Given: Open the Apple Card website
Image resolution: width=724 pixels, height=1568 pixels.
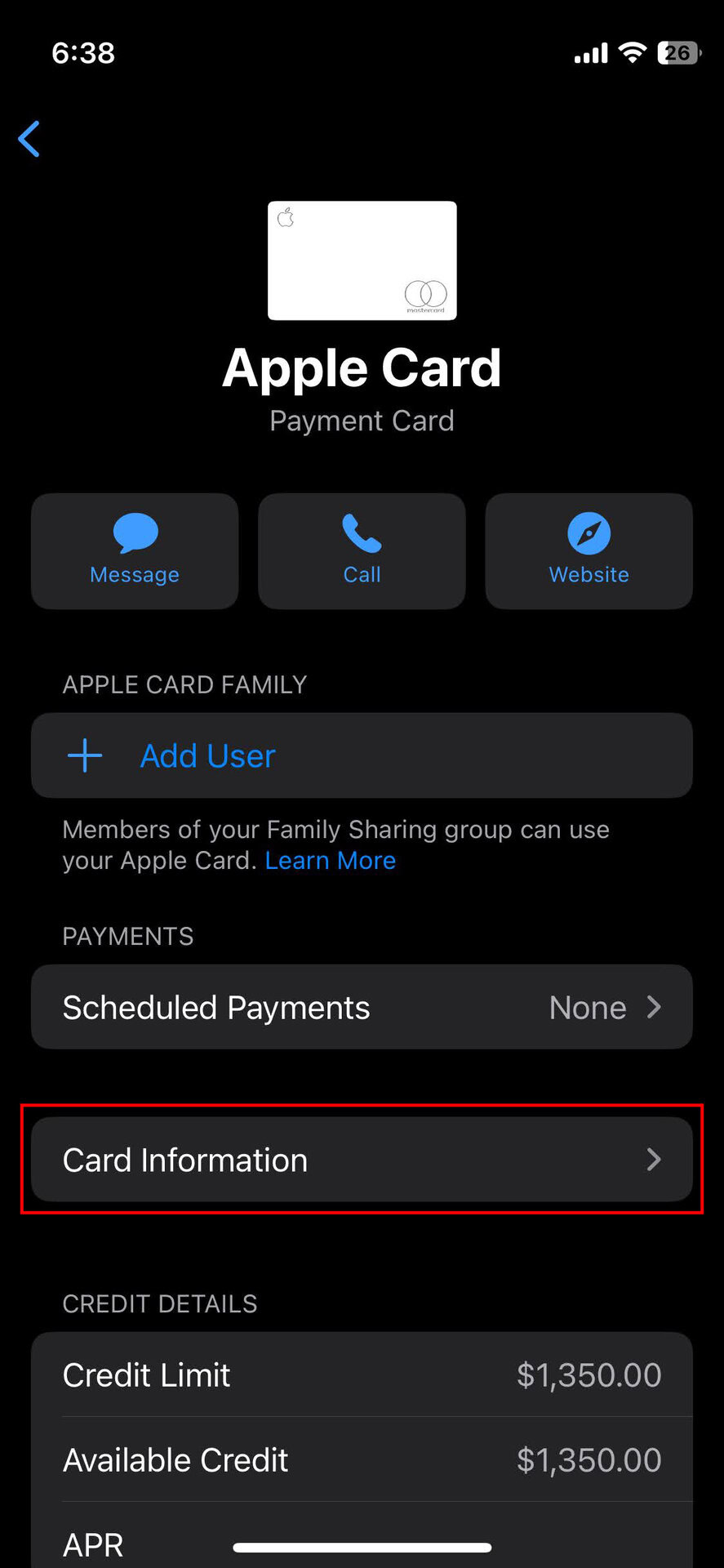Looking at the screenshot, I should tap(589, 550).
